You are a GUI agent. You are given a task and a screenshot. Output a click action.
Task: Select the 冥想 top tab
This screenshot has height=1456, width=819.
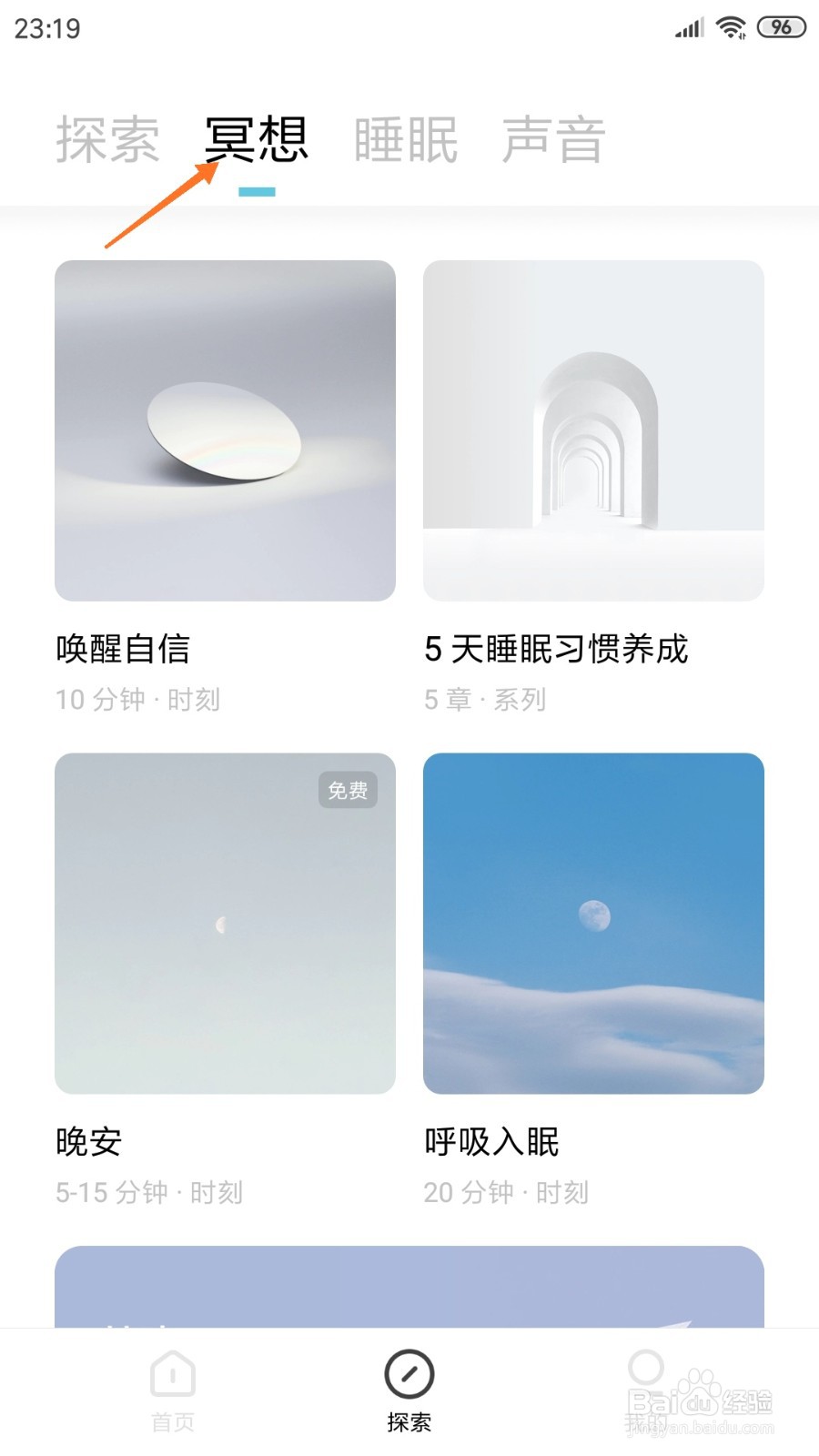point(257,141)
